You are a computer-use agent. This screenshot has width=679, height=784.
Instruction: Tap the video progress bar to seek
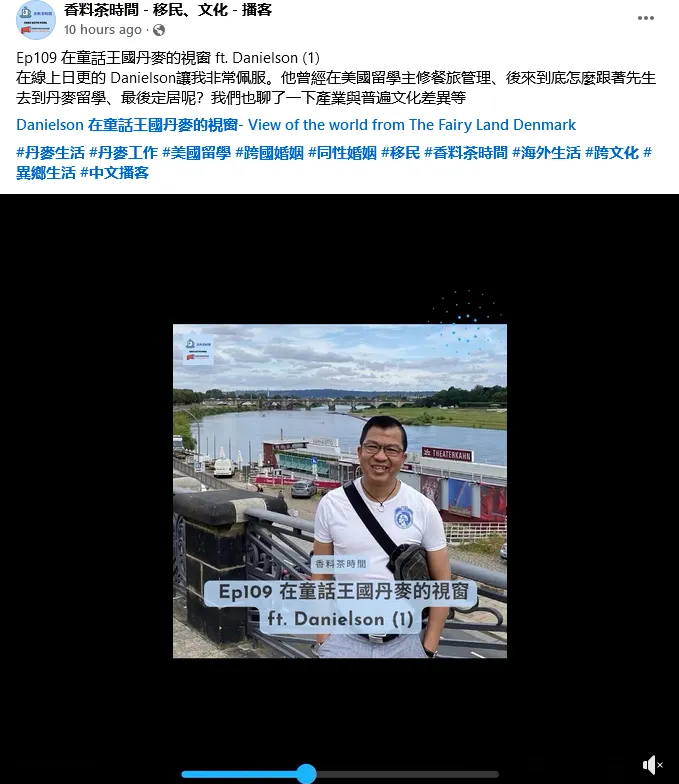[400, 774]
